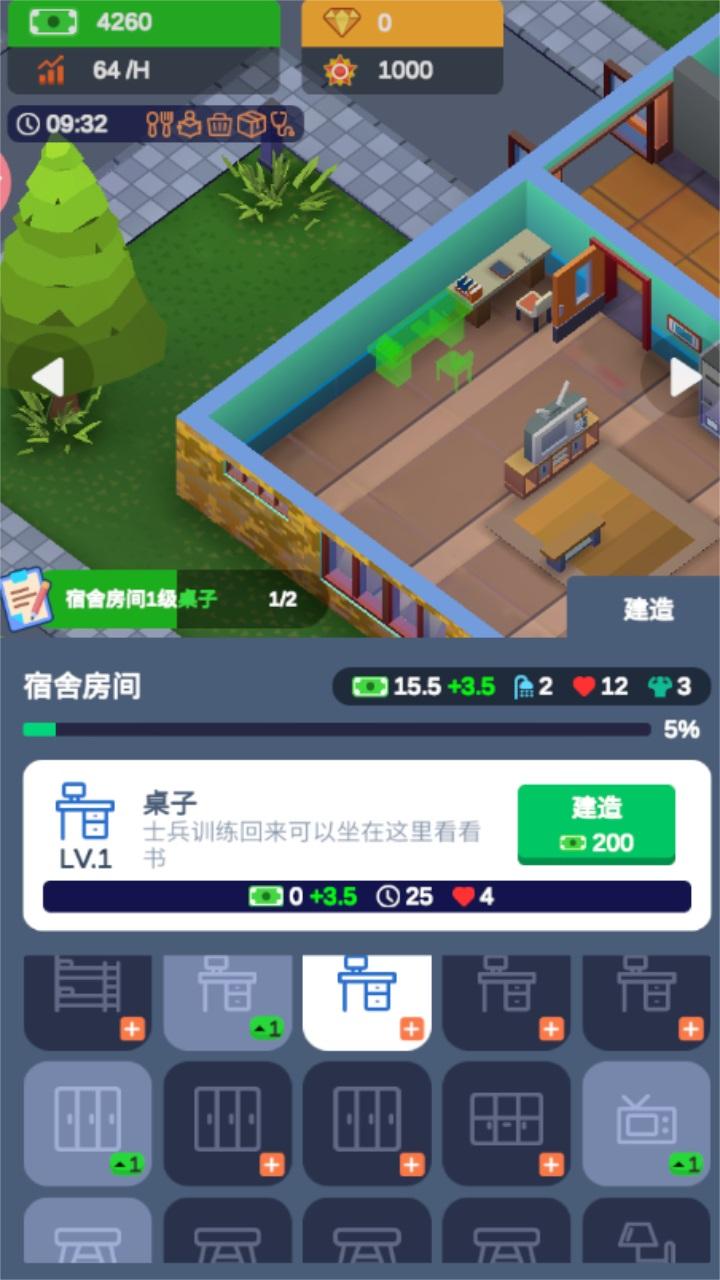Go to previous room with left arrow
The image size is (720, 1280).
click(47, 378)
